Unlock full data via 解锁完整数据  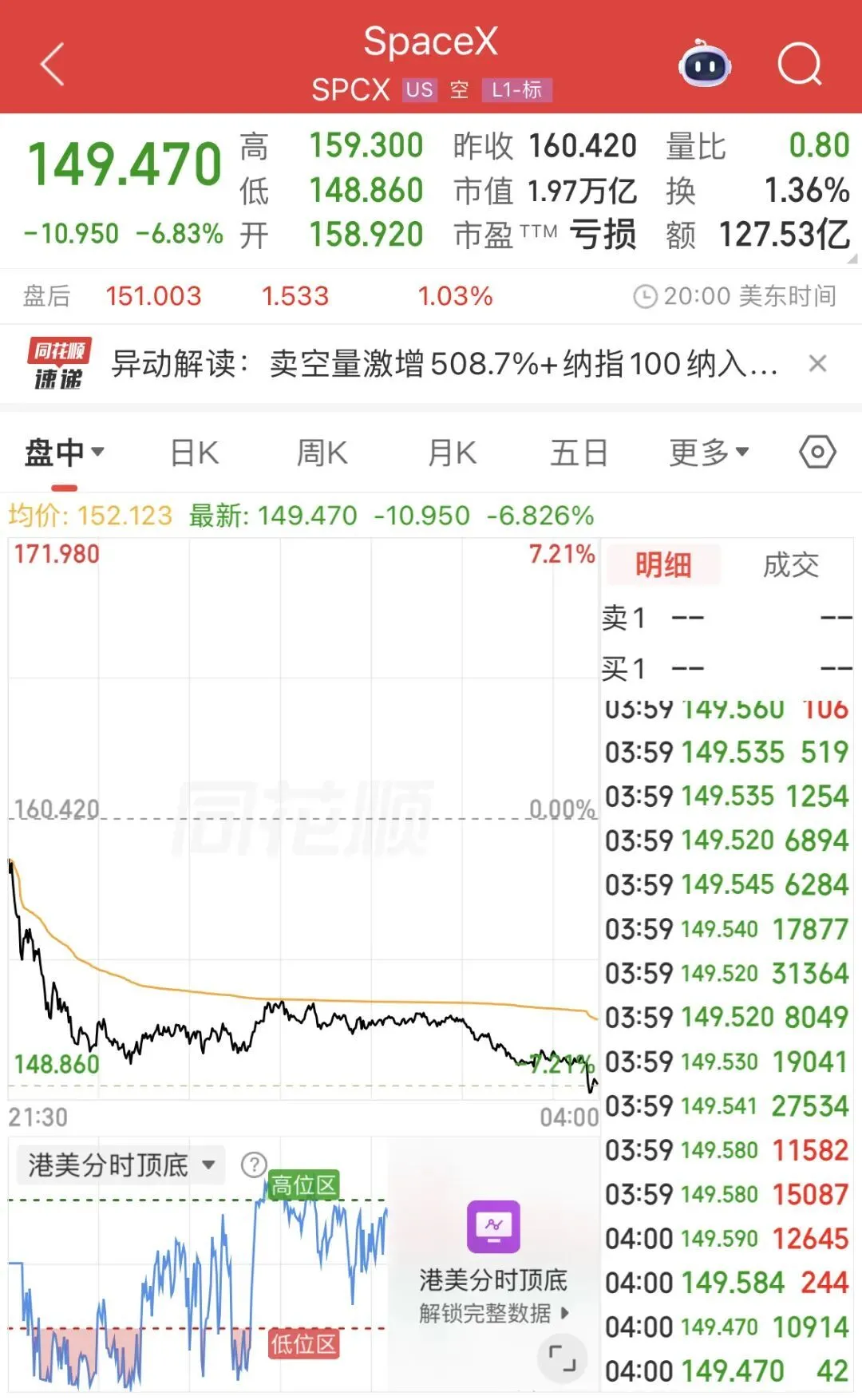[x=493, y=1313]
